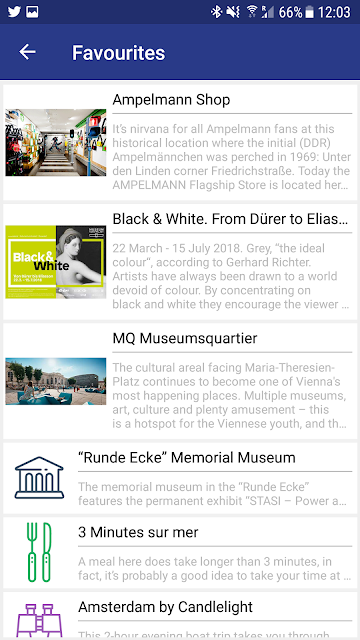Image resolution: width=360 pixels, height=640 pixels.
Task: View the MQ Museumsquartier entry
Action: pos(180,381)
